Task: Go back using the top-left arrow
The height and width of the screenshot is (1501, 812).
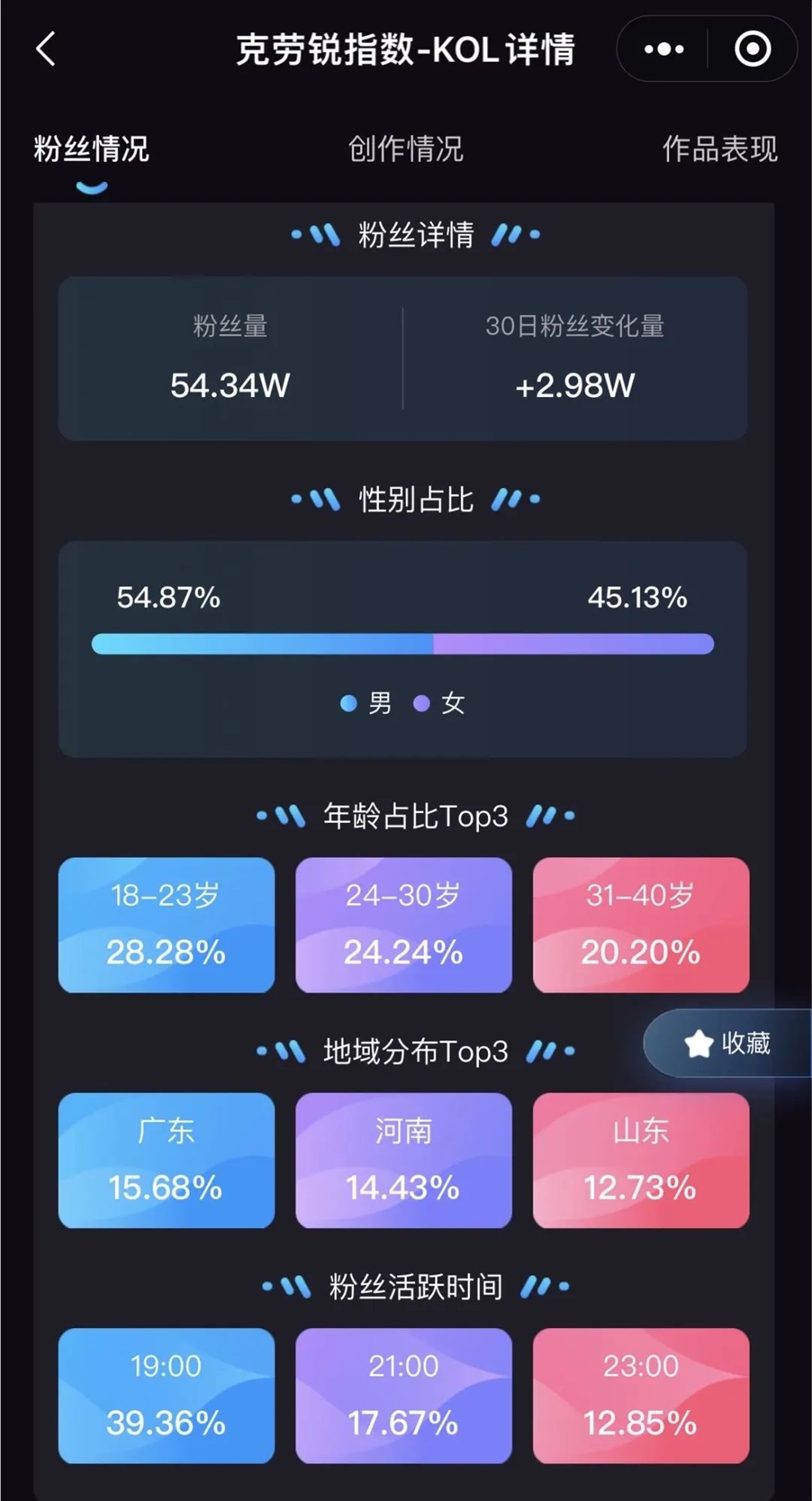Action: (x=46, y=49)
